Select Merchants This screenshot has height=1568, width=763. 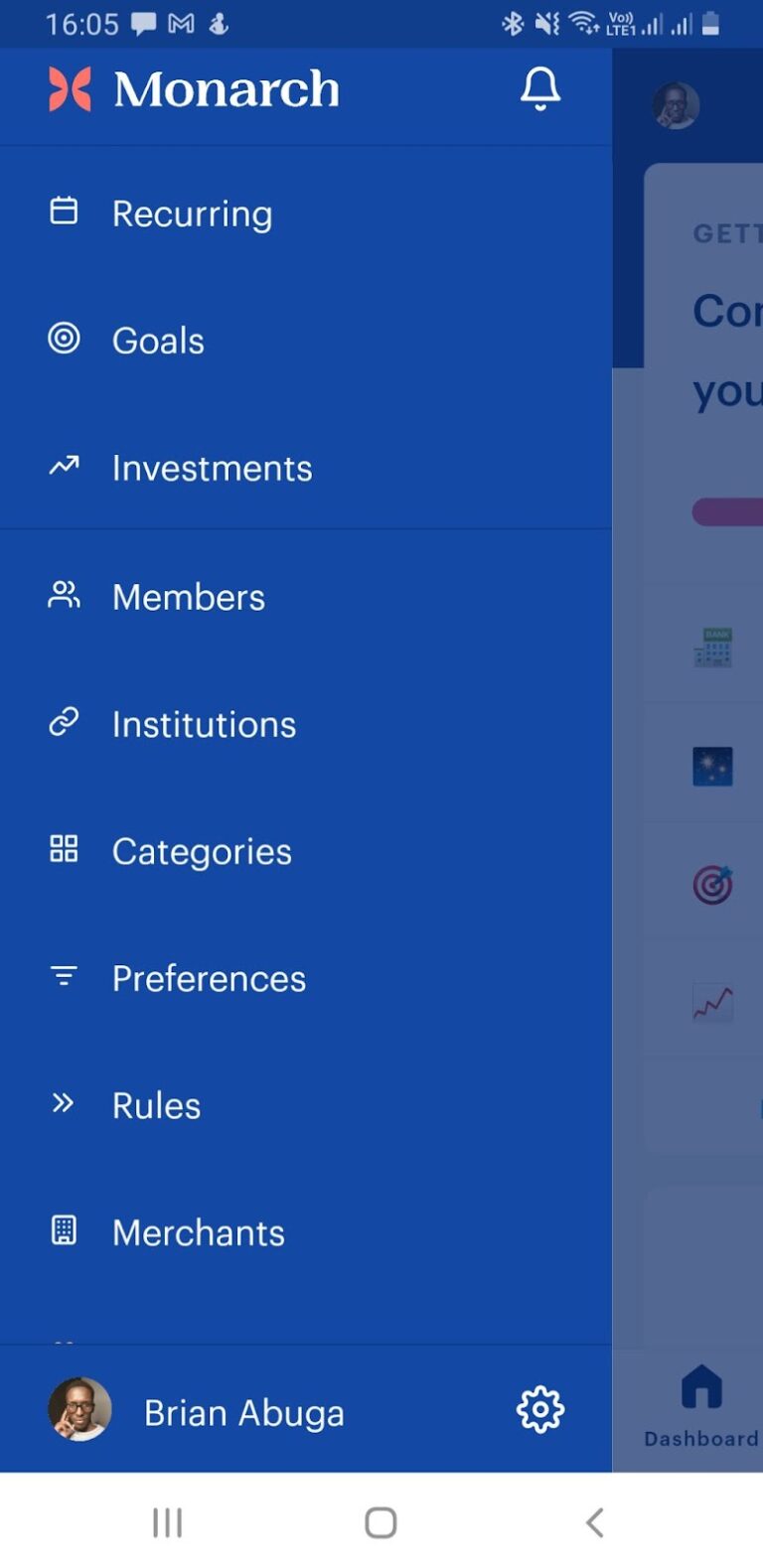(x=306, y=1231)
